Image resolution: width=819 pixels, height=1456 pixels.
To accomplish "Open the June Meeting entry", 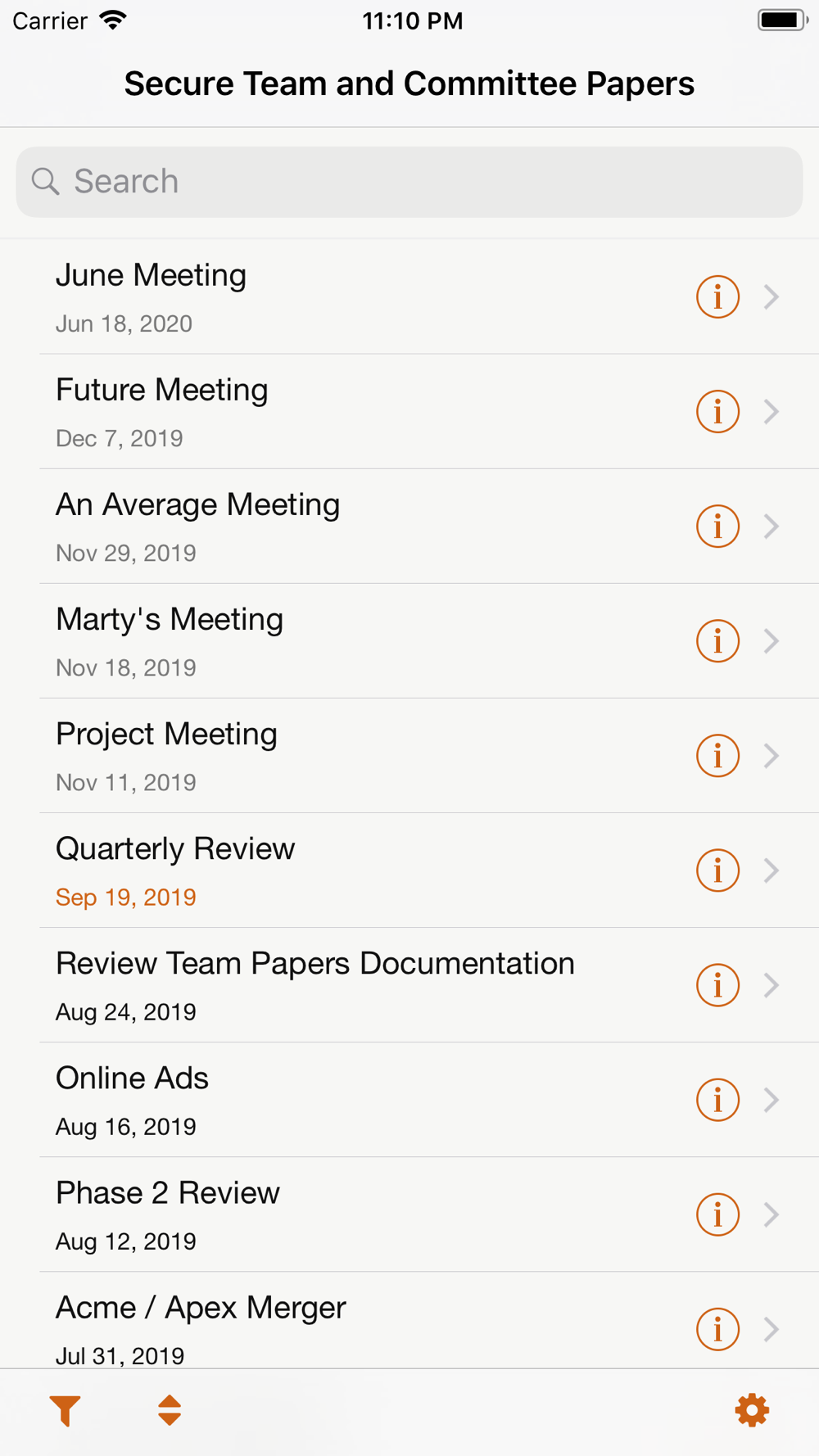I will point(328,296).
